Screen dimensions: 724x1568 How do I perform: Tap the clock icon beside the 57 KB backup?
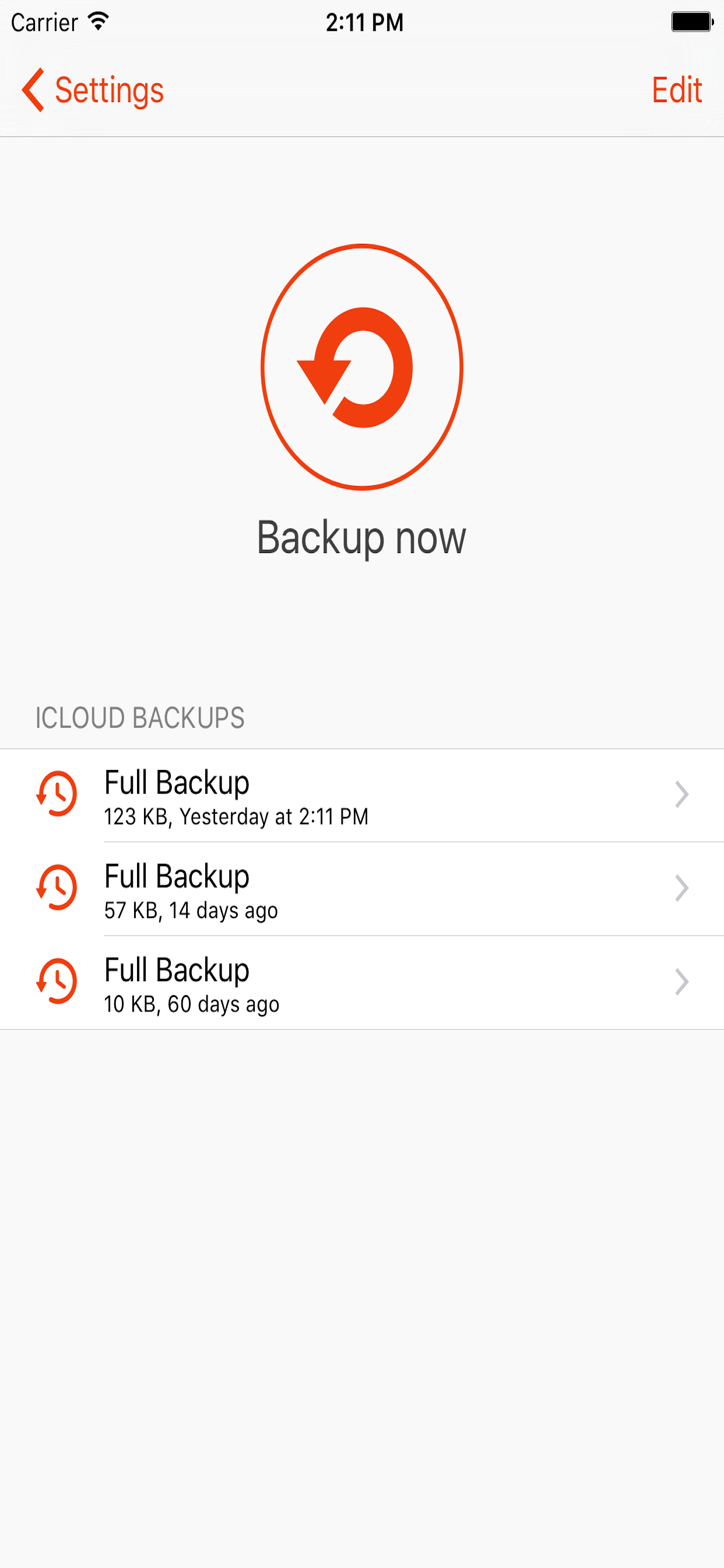(55, 887)
